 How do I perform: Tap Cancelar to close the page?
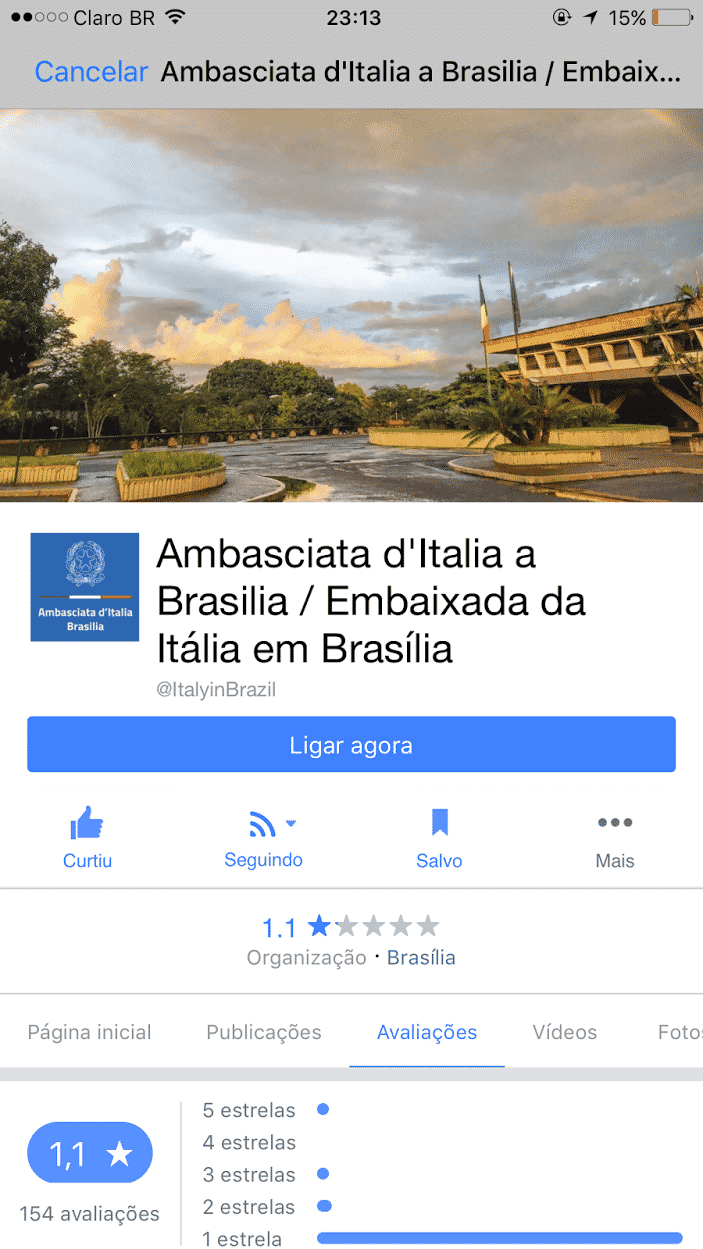pos(91,72)
